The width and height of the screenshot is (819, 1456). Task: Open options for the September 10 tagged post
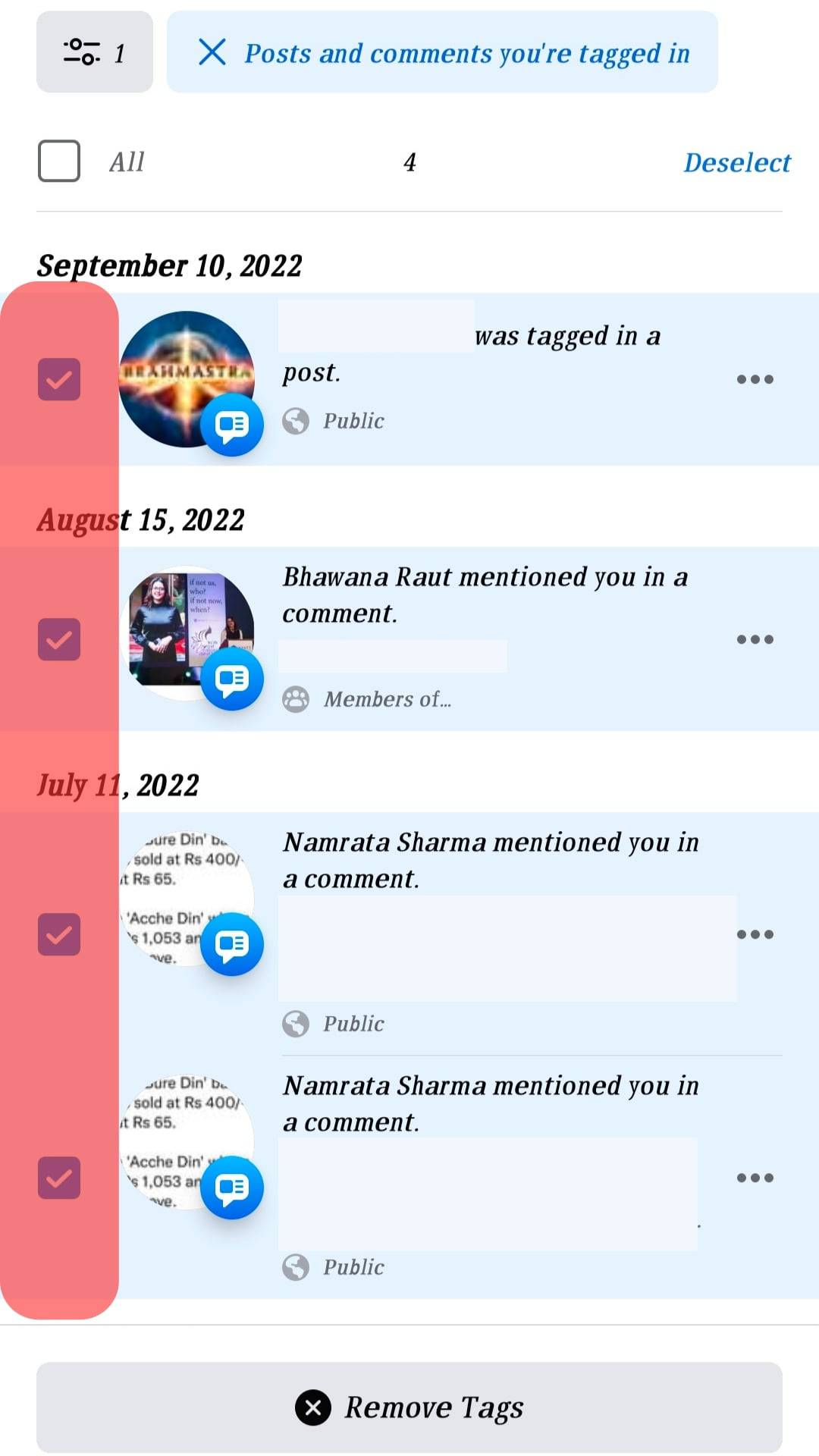pos(755,379)
